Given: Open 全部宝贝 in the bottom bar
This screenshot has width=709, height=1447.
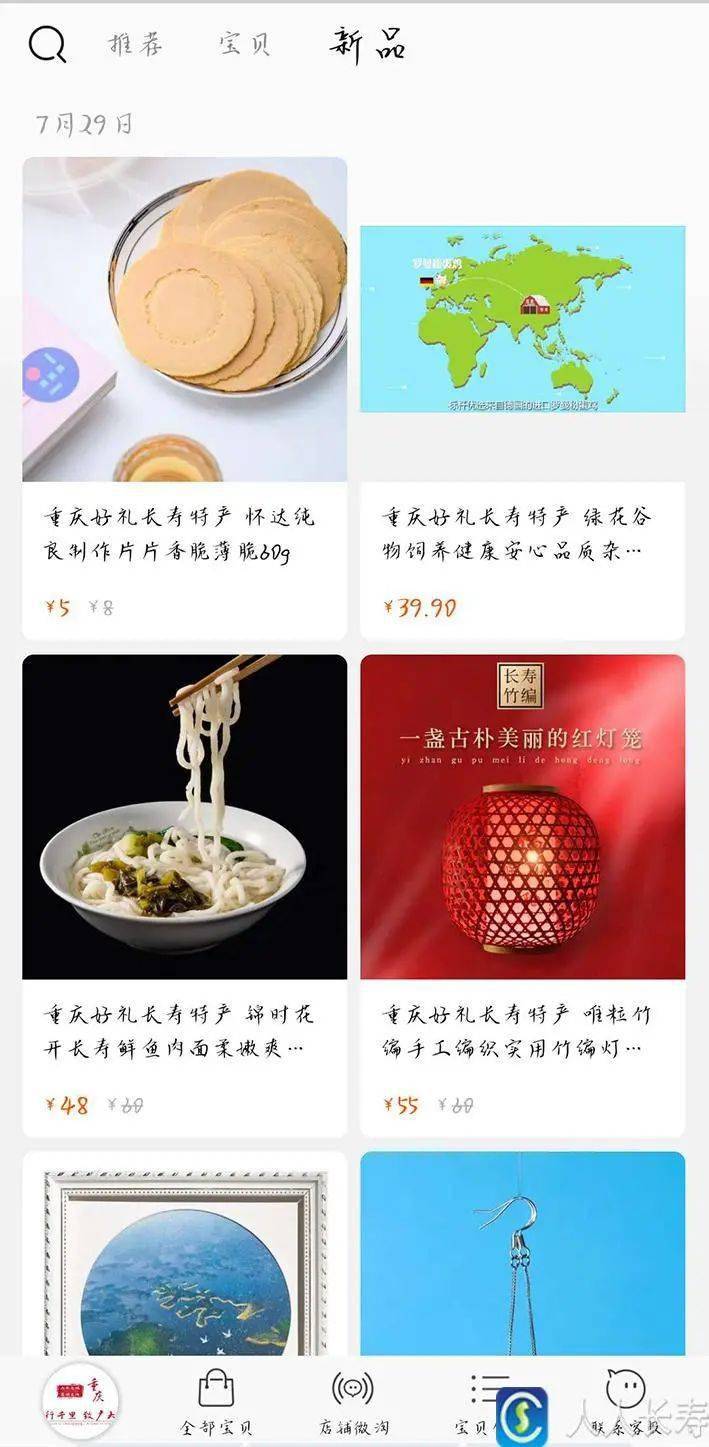Looking at the screenshot, I should 216,1403.
